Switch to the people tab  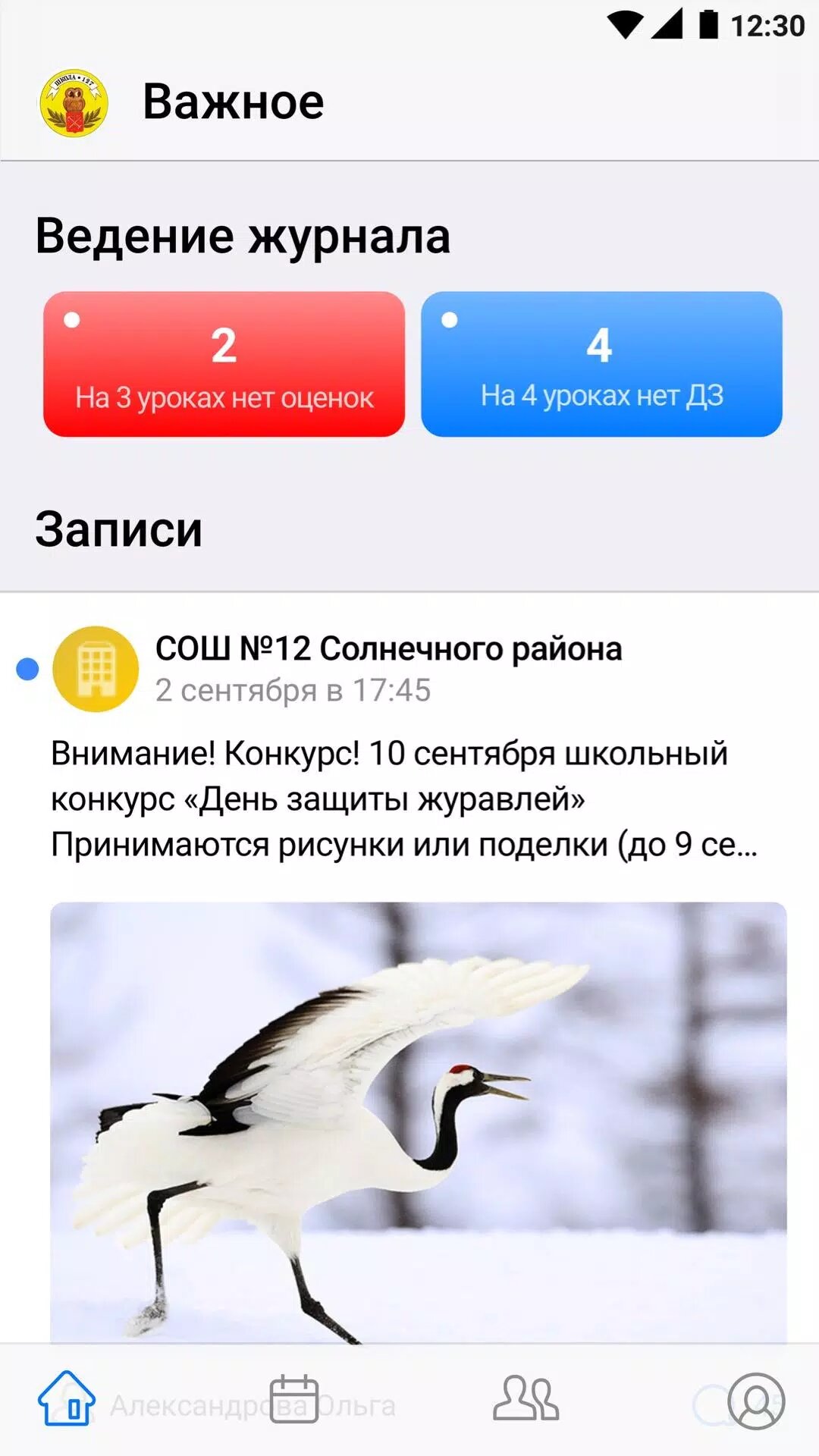pos(526,1399)
